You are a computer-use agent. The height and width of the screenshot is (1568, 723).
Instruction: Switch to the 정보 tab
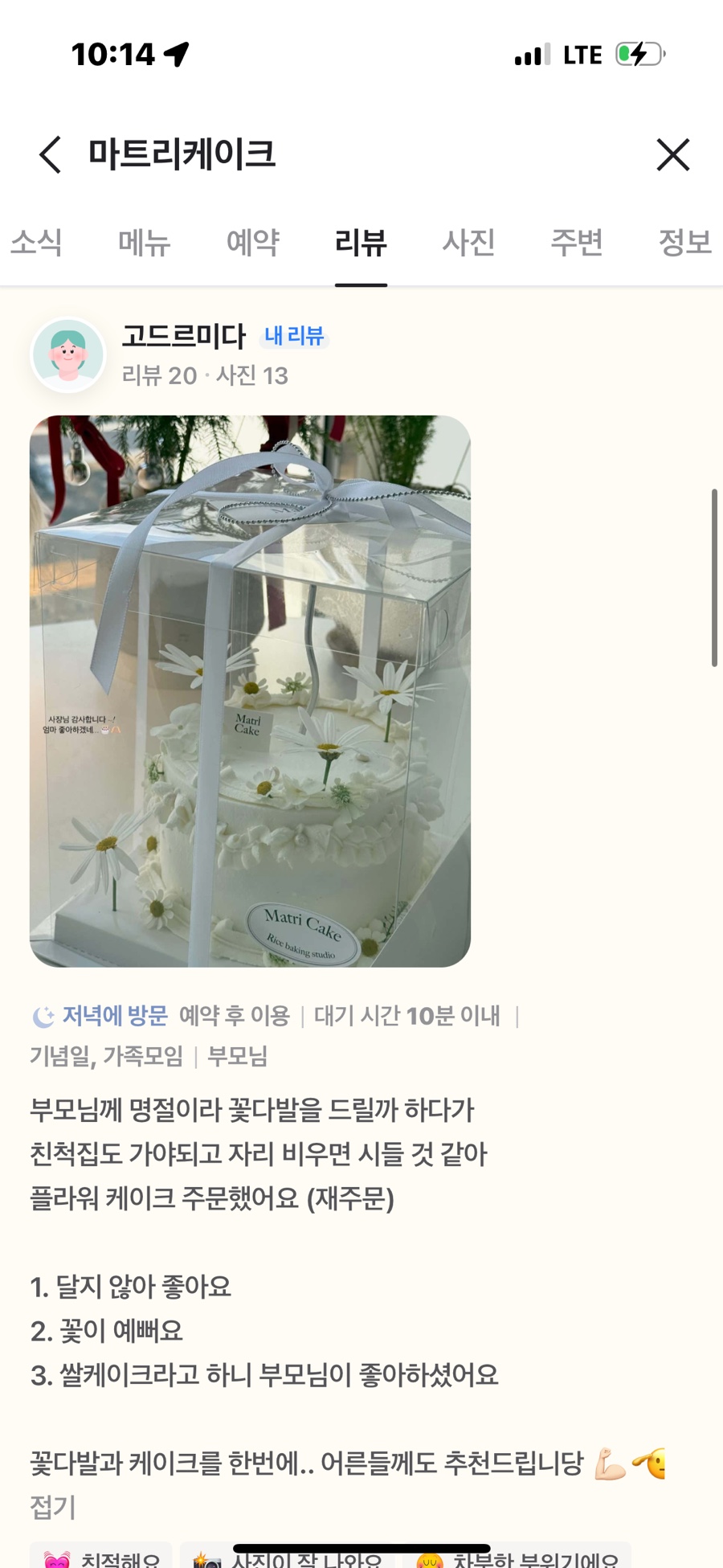tap(684, 243)
